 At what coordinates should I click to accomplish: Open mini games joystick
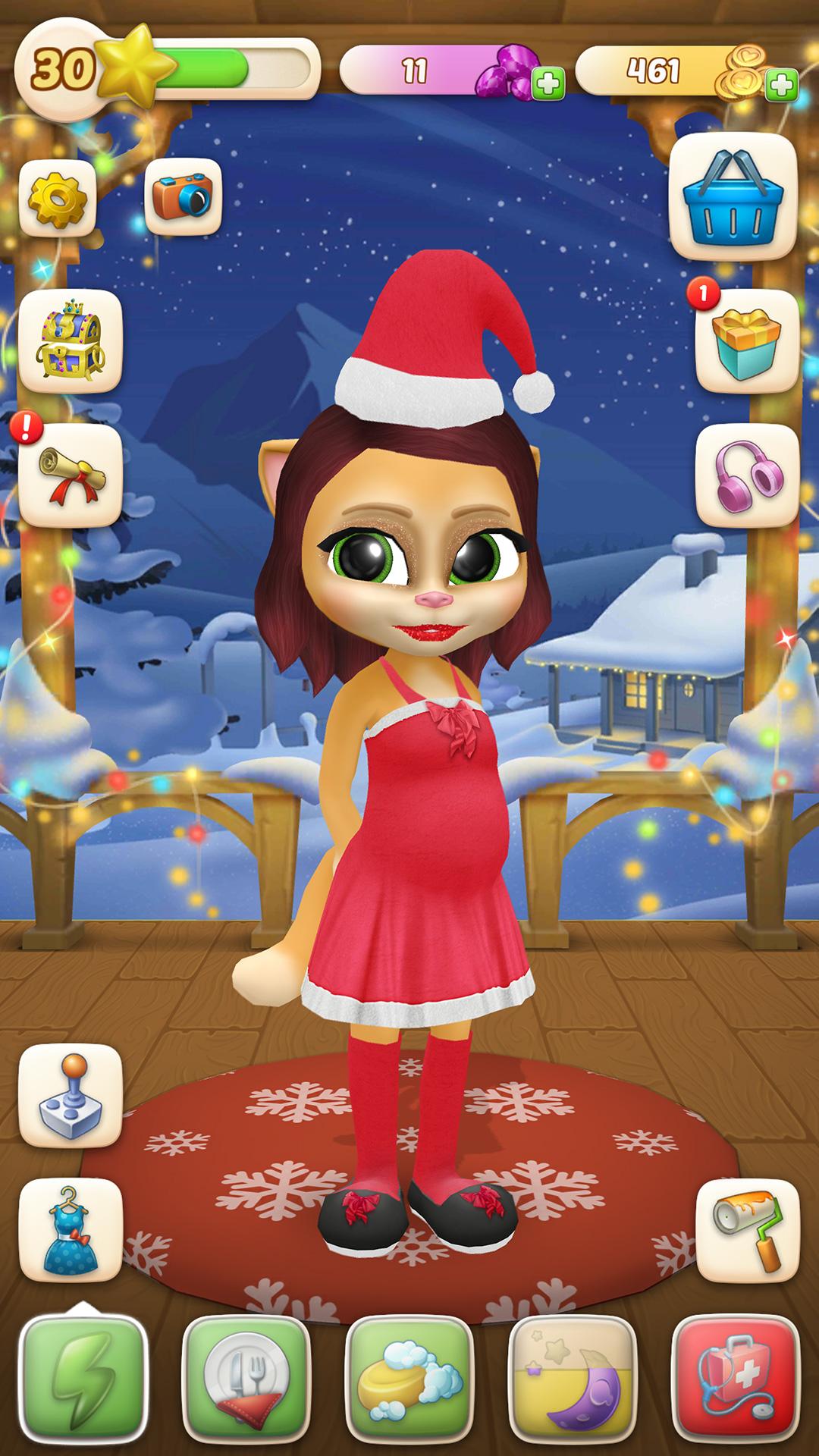71,1095
